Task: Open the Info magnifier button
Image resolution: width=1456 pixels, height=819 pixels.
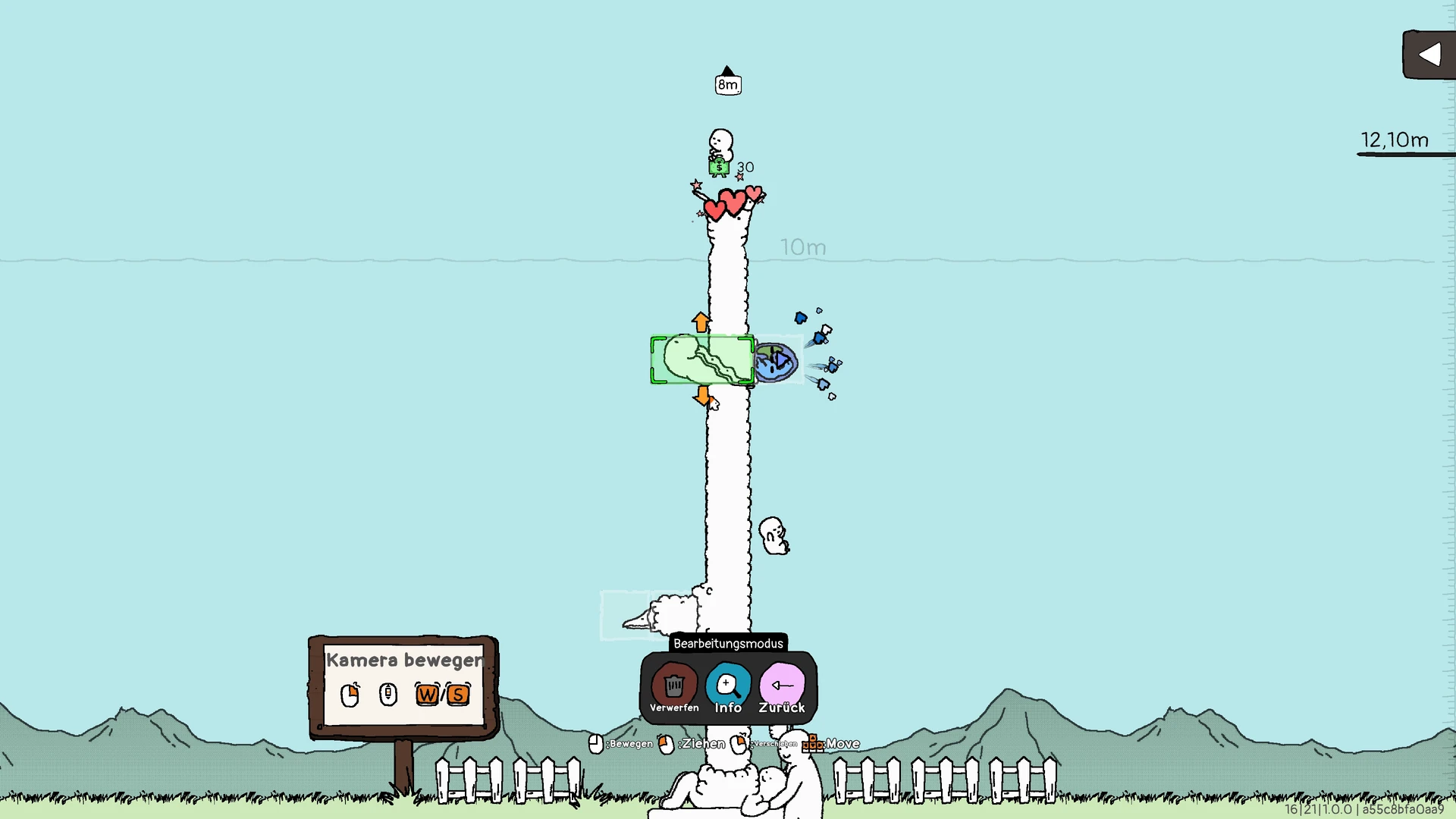Action: [x=727, y=686]
